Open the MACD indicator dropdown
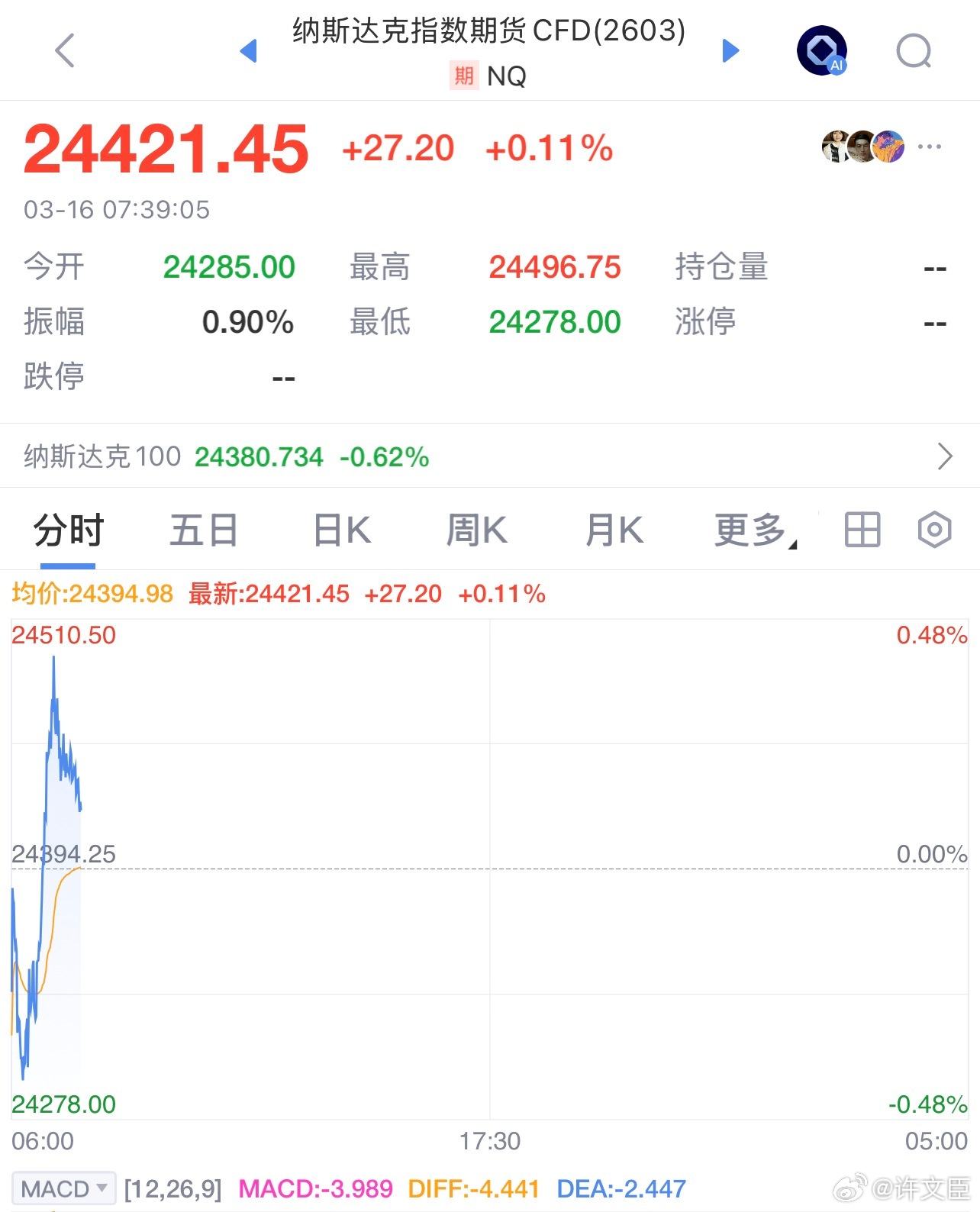The image size is (980, 1212). pos(105,1188)
